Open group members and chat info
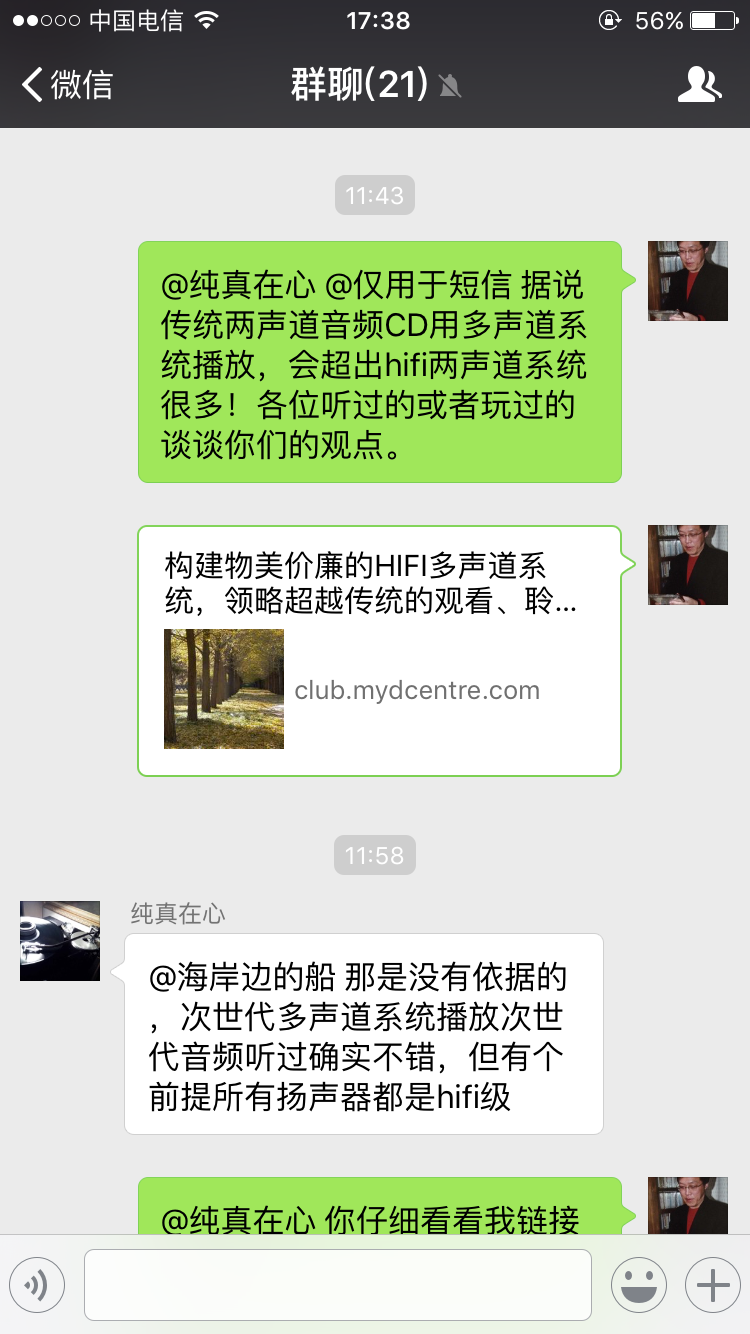The image size is (750, 1334). [x=699, y=85]
